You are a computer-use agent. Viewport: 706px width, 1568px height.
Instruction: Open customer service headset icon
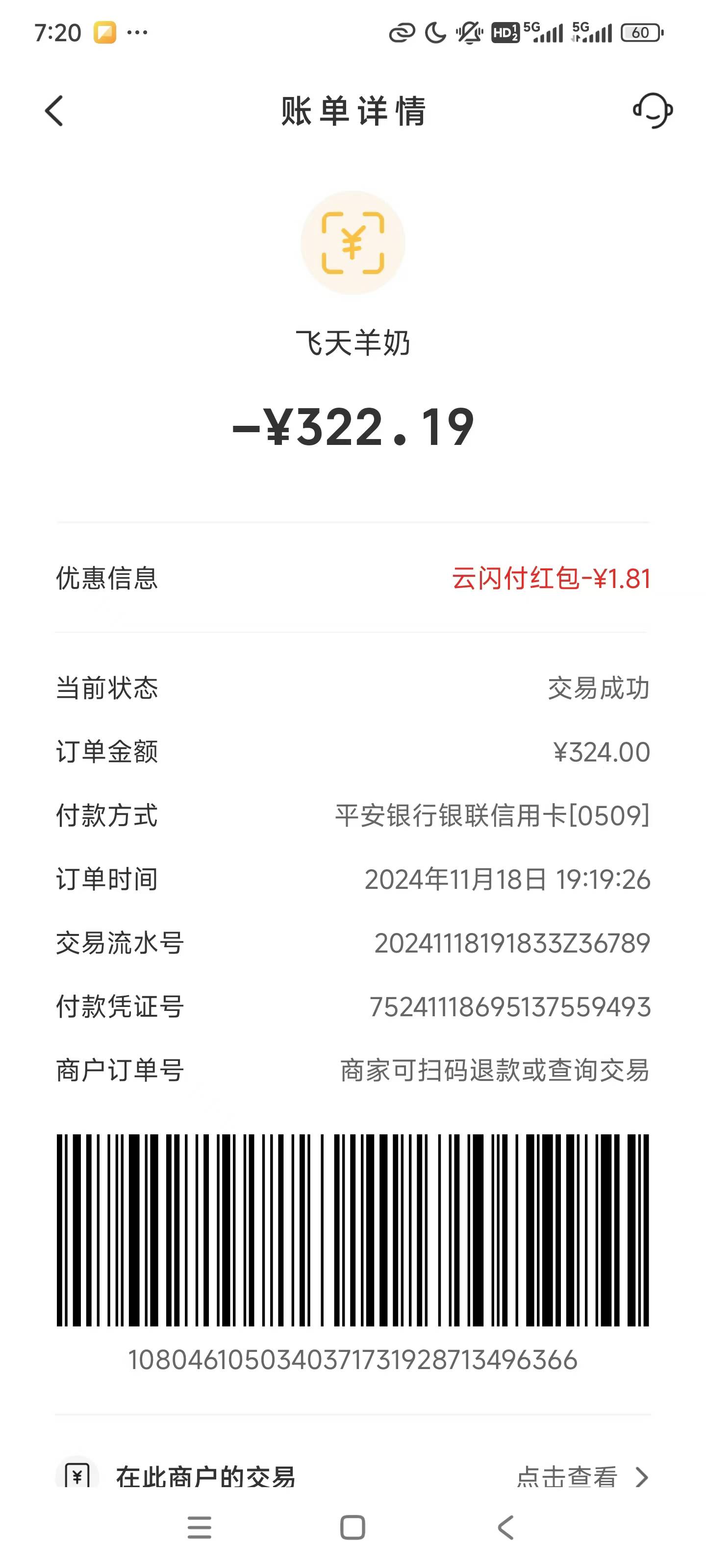click(x=653, y=111)
